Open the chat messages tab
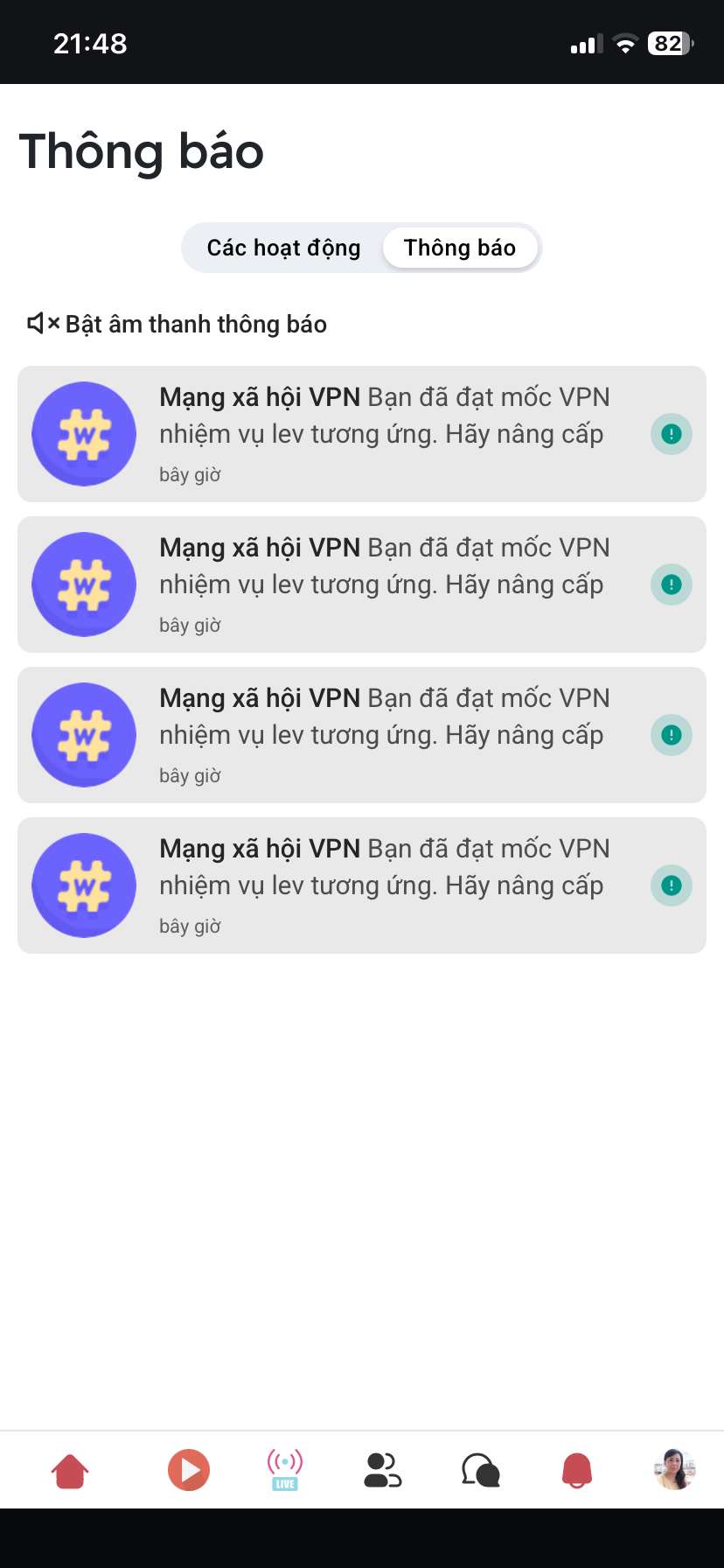This screenshot has height=1568, width=724. [480, 1470]
